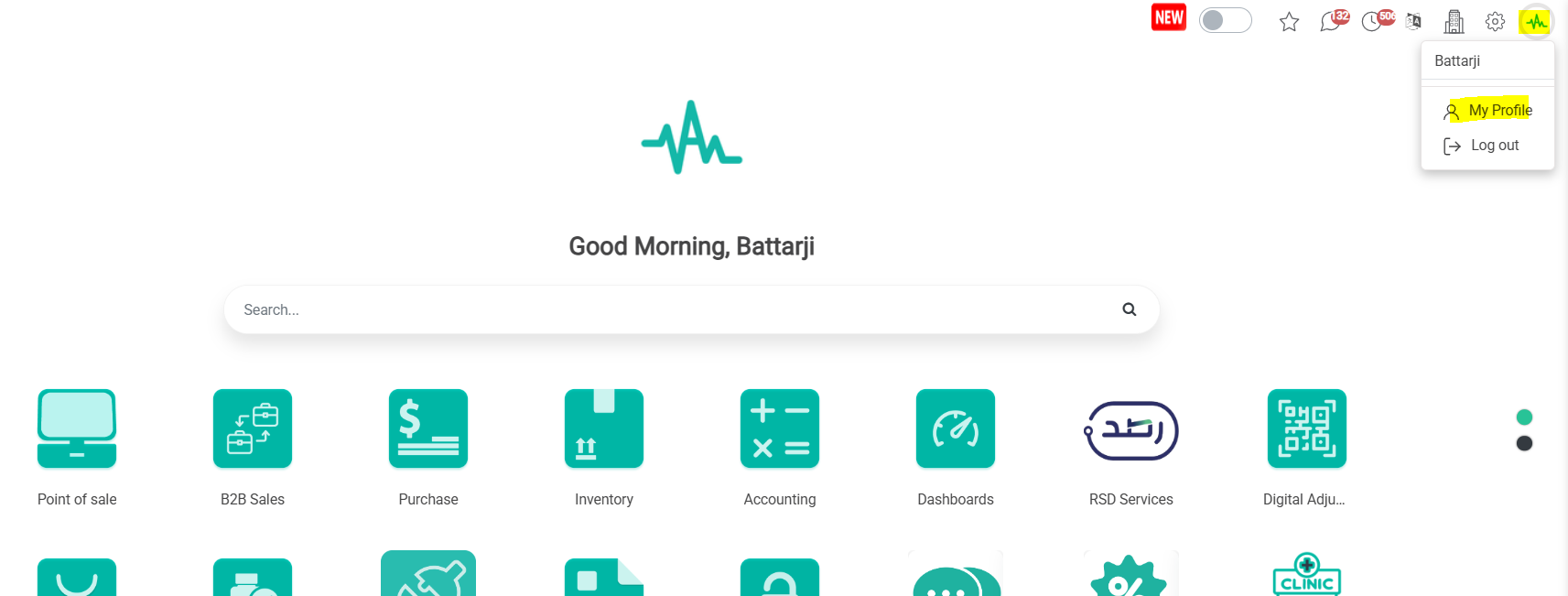This screenshot has height=596, width=1568.
Task: Tap the language translation icon
Action: (1413, 21)
